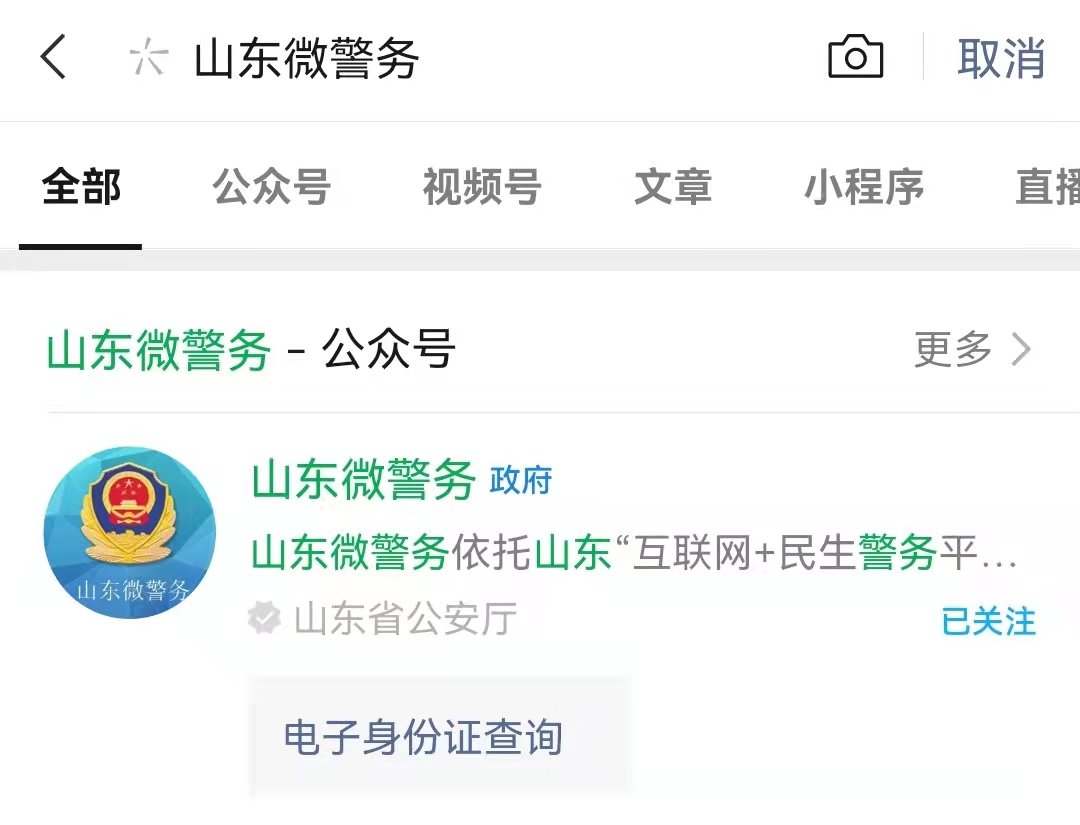Open the camera search icon
This screenshot has height=825, width=1080.
tap(856, 57)
